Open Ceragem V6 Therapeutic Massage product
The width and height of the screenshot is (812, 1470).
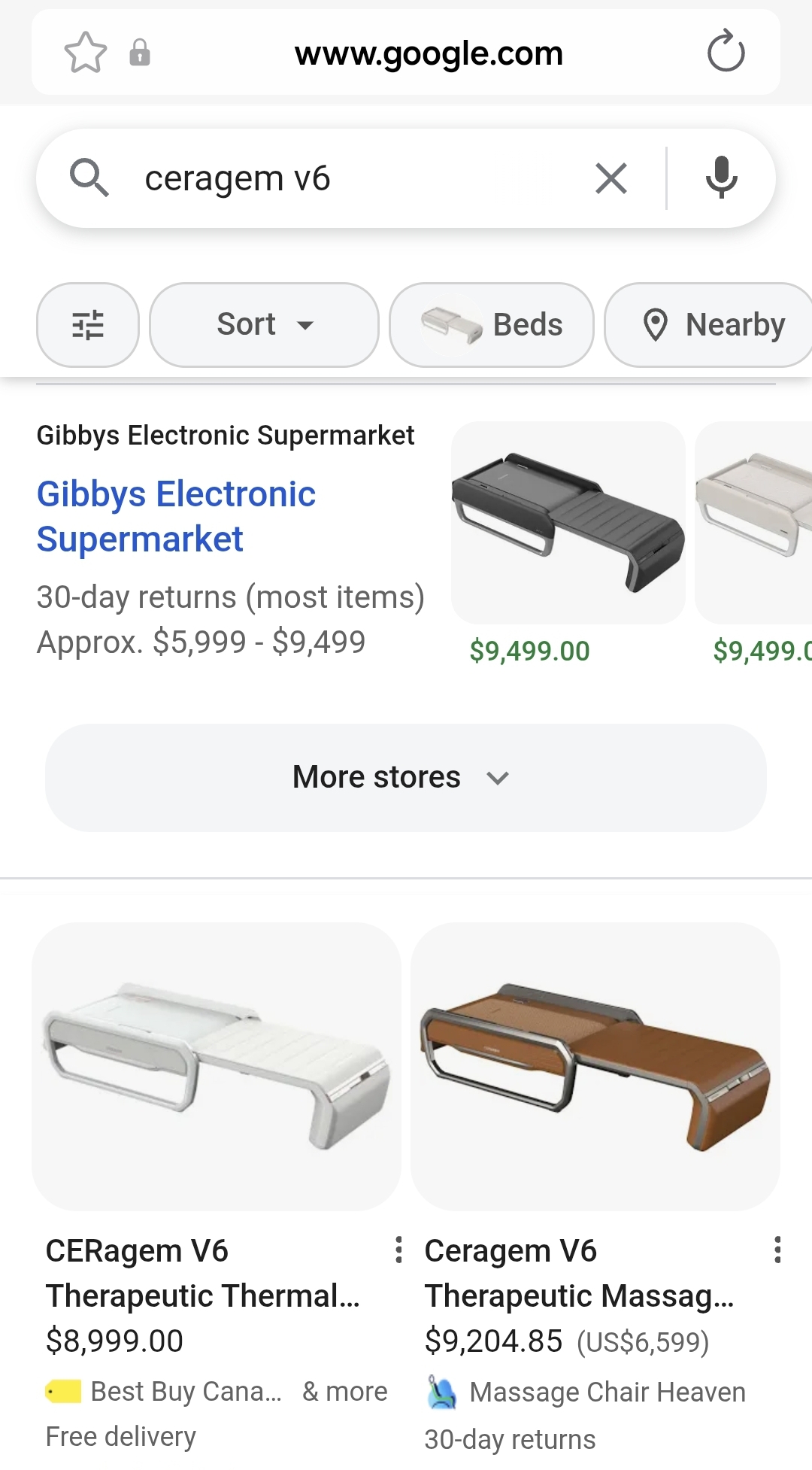tap(579, 1273)
